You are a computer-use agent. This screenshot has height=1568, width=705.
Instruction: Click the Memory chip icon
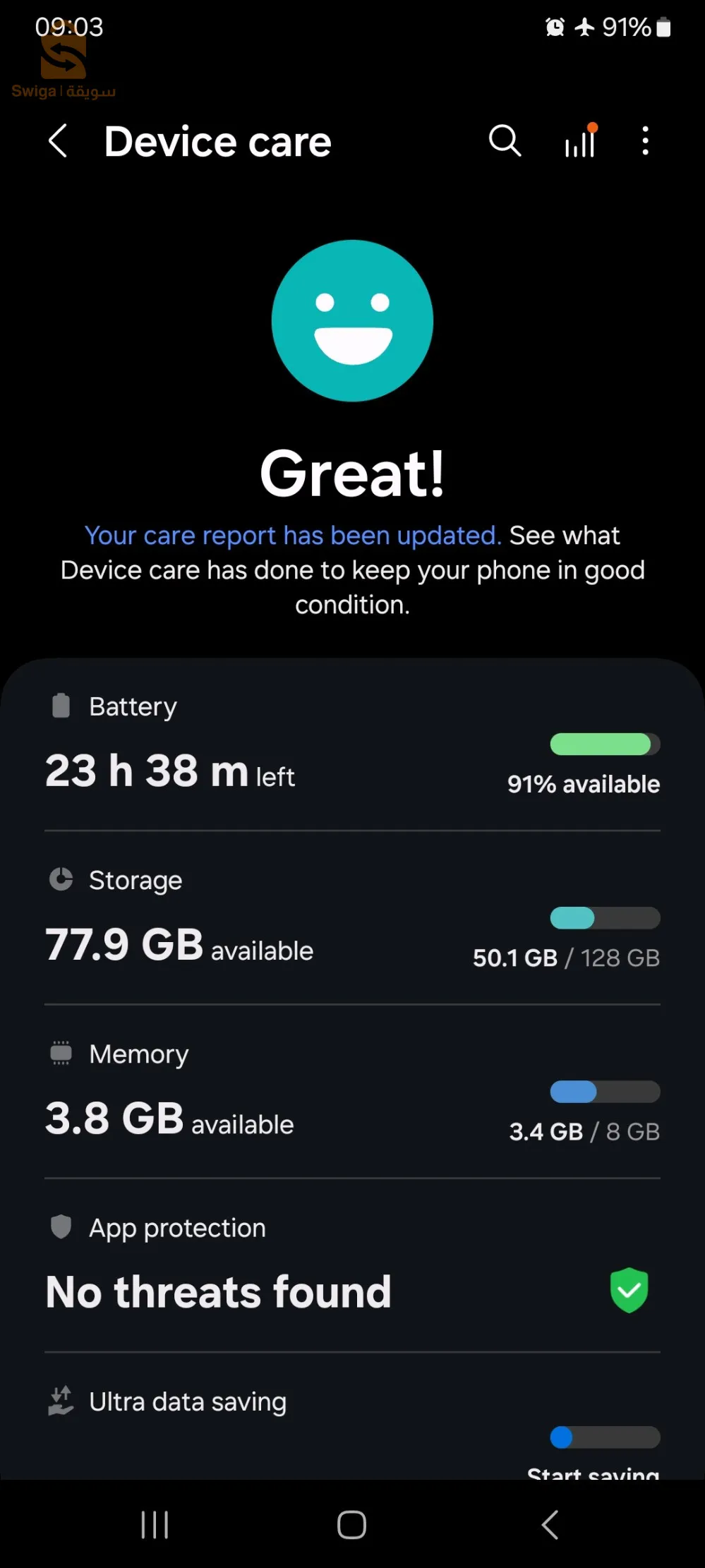tap(61, 1053)
